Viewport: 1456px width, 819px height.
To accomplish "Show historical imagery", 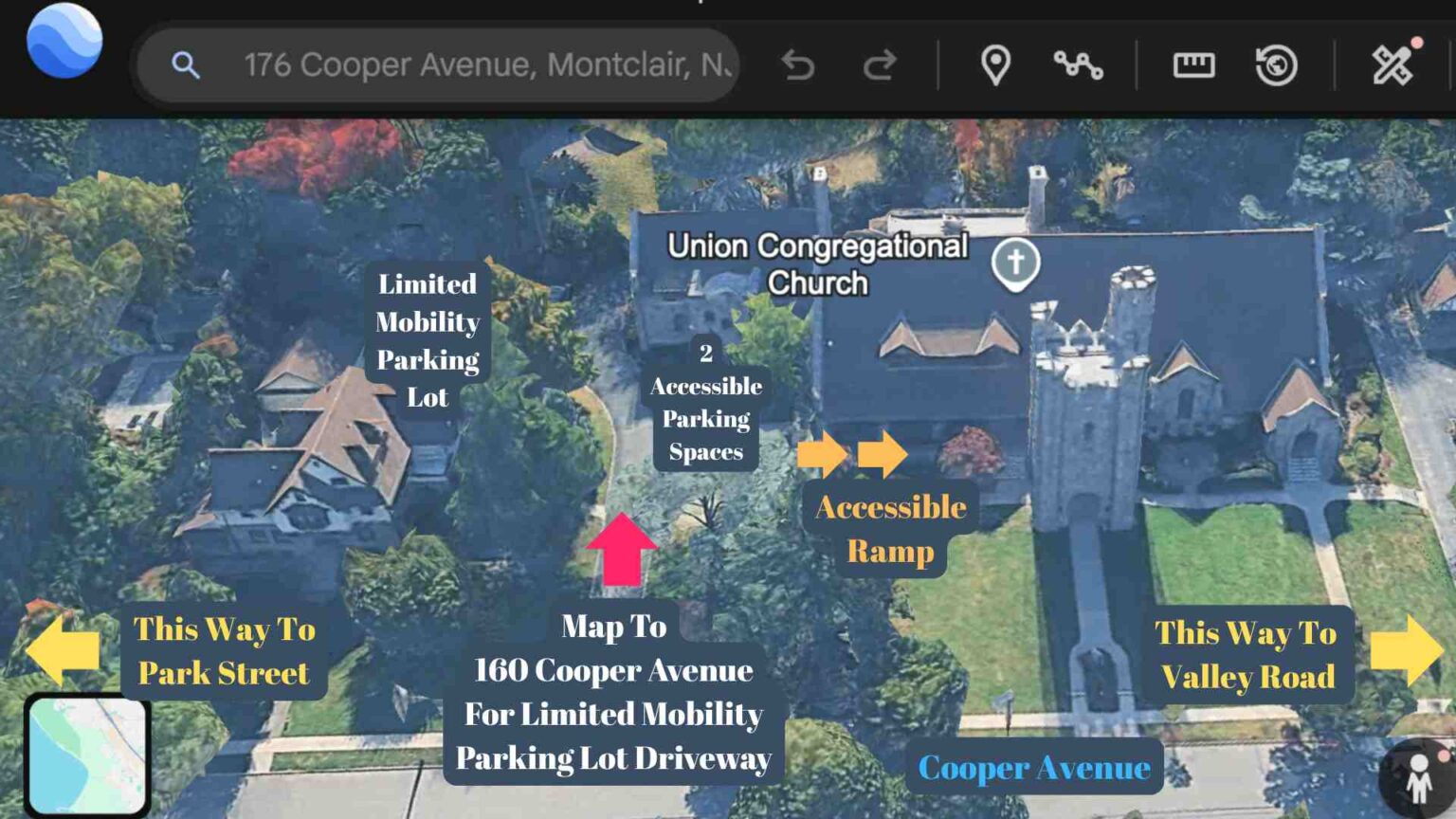I will click(x=1276, y=65).
